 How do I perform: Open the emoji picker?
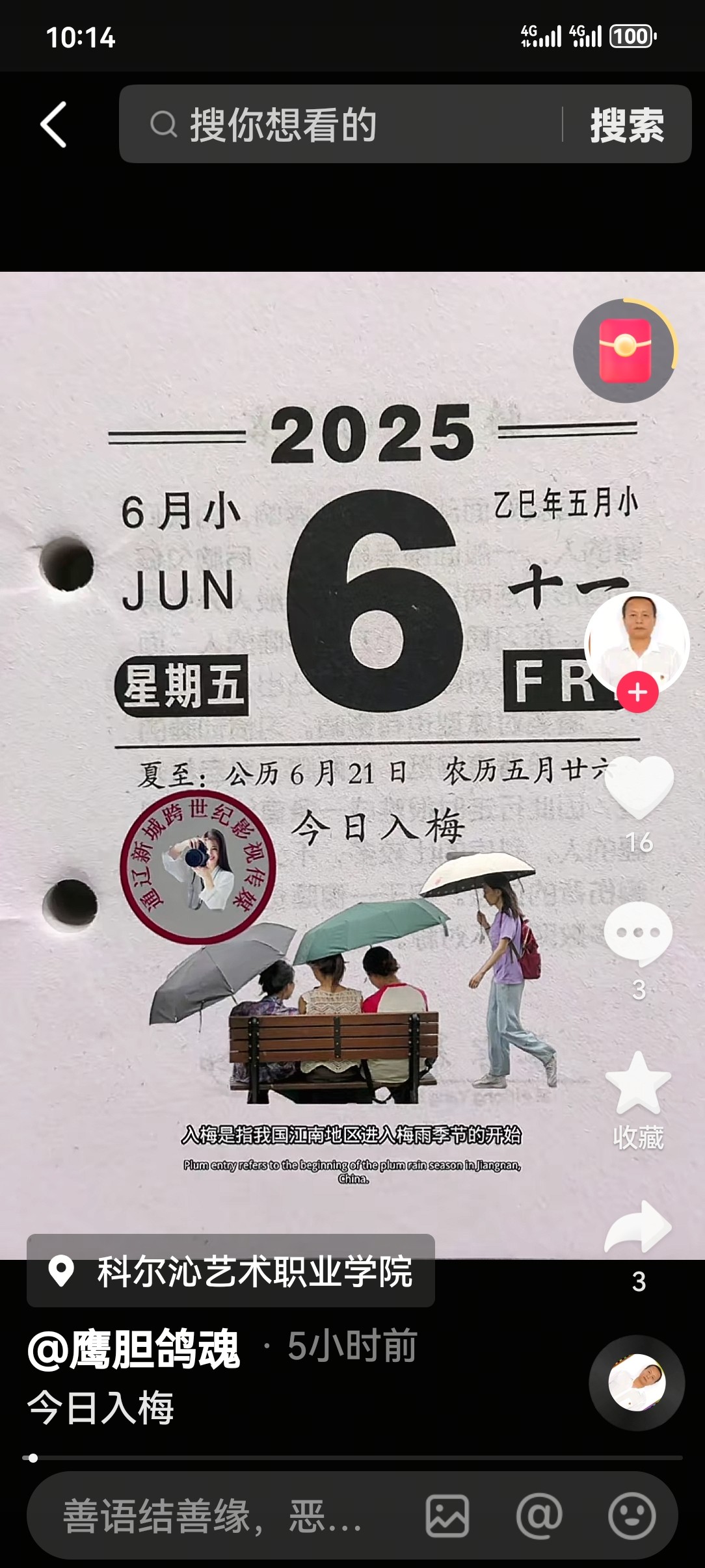tap(632, 1516)
